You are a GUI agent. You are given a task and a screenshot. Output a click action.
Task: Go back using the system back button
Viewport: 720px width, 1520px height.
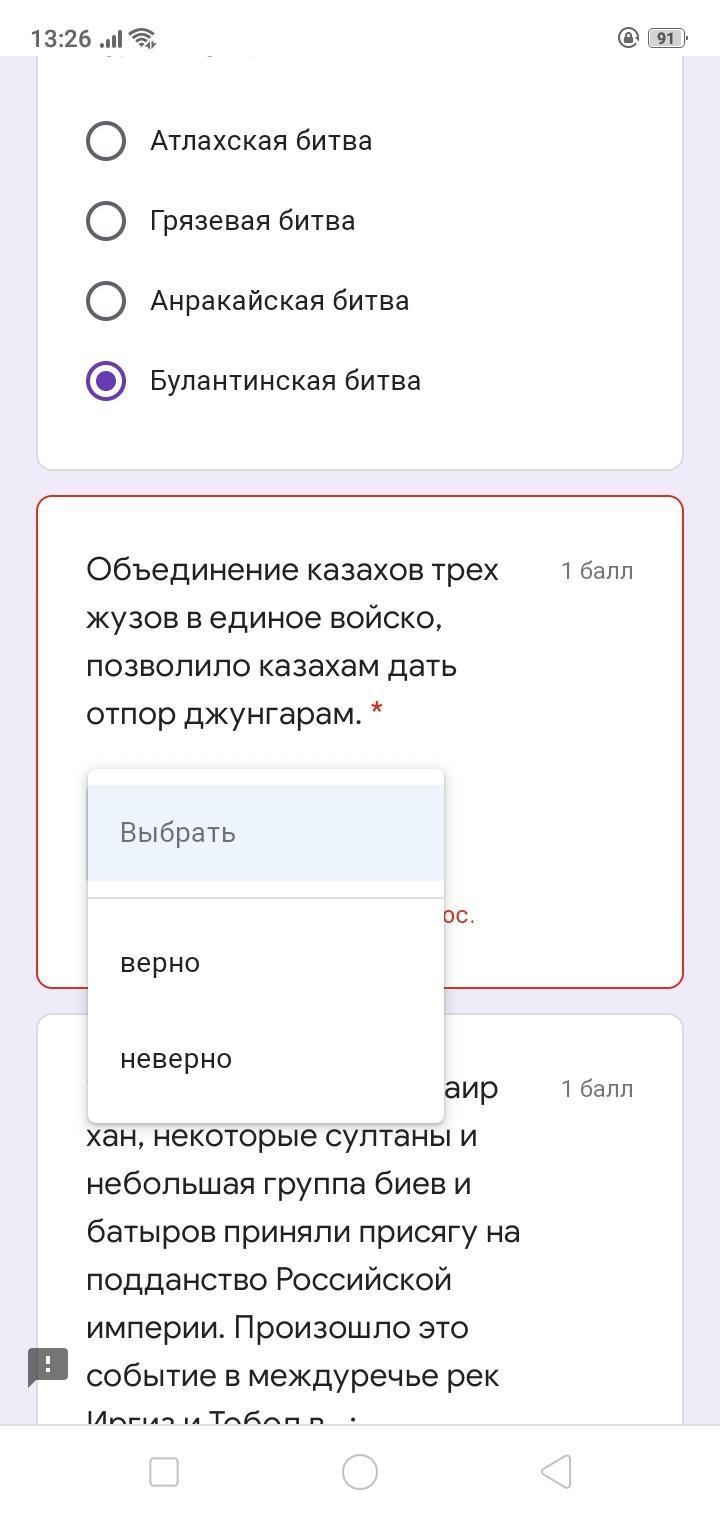556,1472
